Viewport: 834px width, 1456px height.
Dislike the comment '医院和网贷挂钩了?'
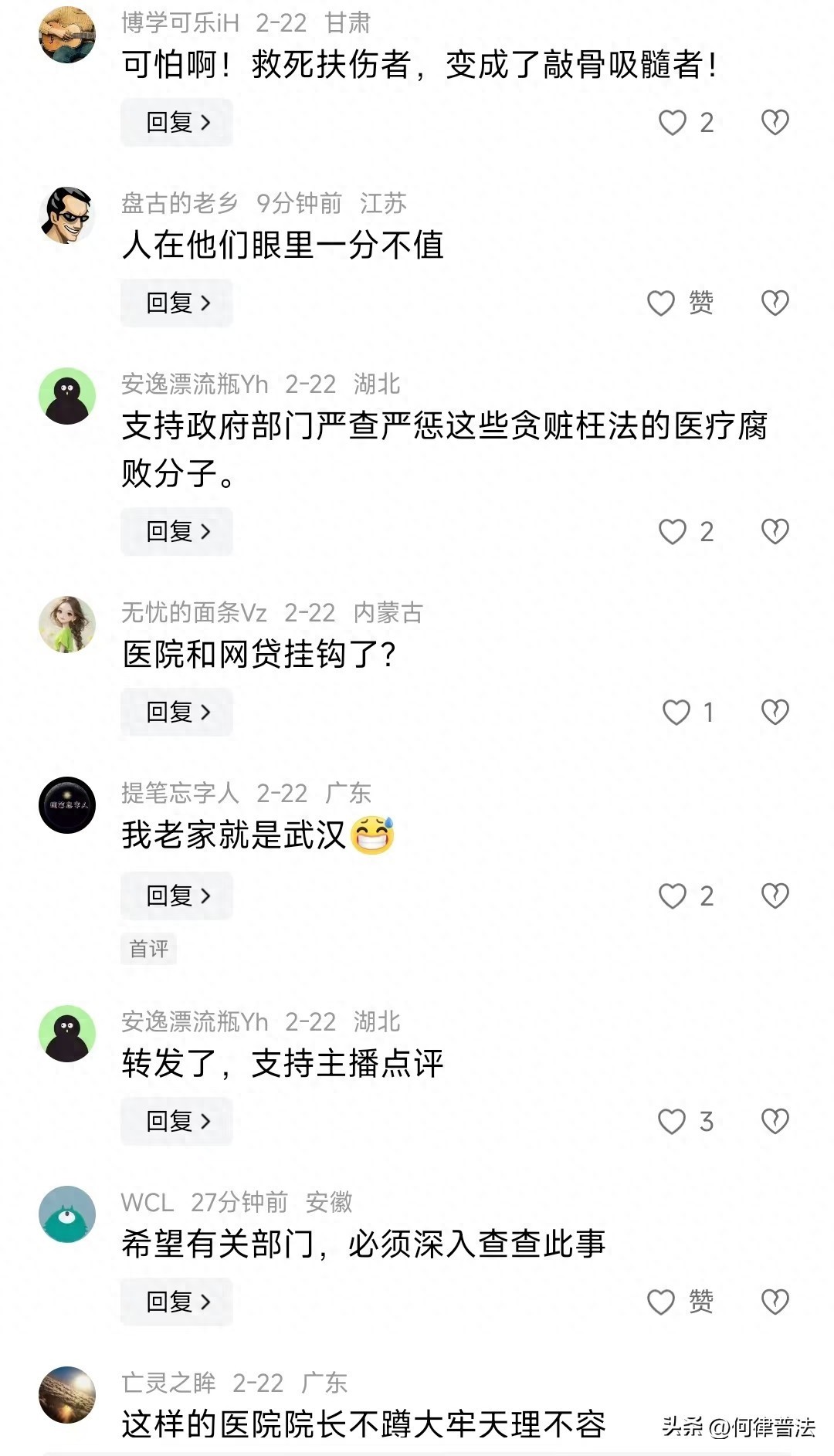pyautogui.click(x=775, y=712)
